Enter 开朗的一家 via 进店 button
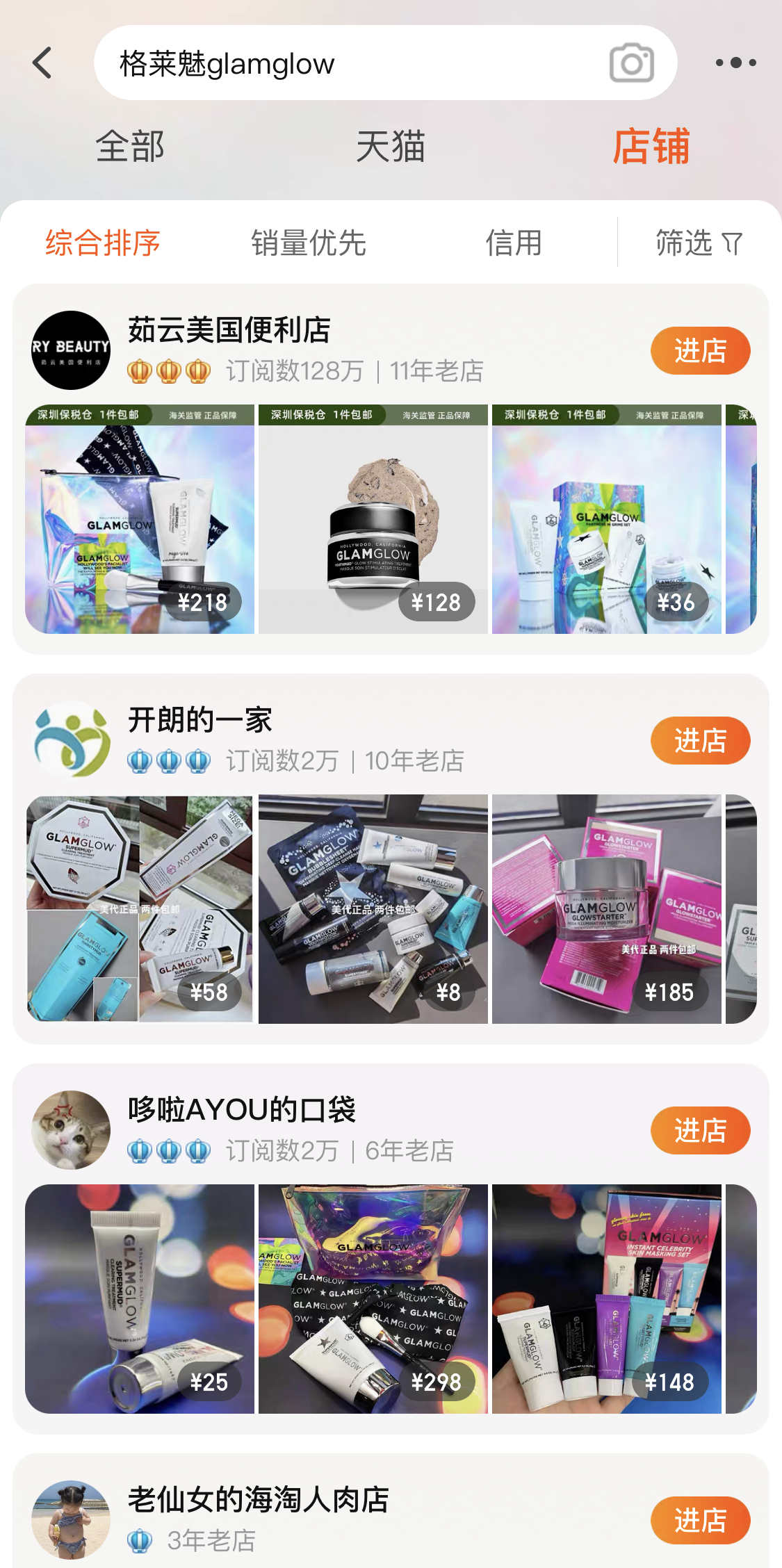782x1568 pixels. pos(700,740)
